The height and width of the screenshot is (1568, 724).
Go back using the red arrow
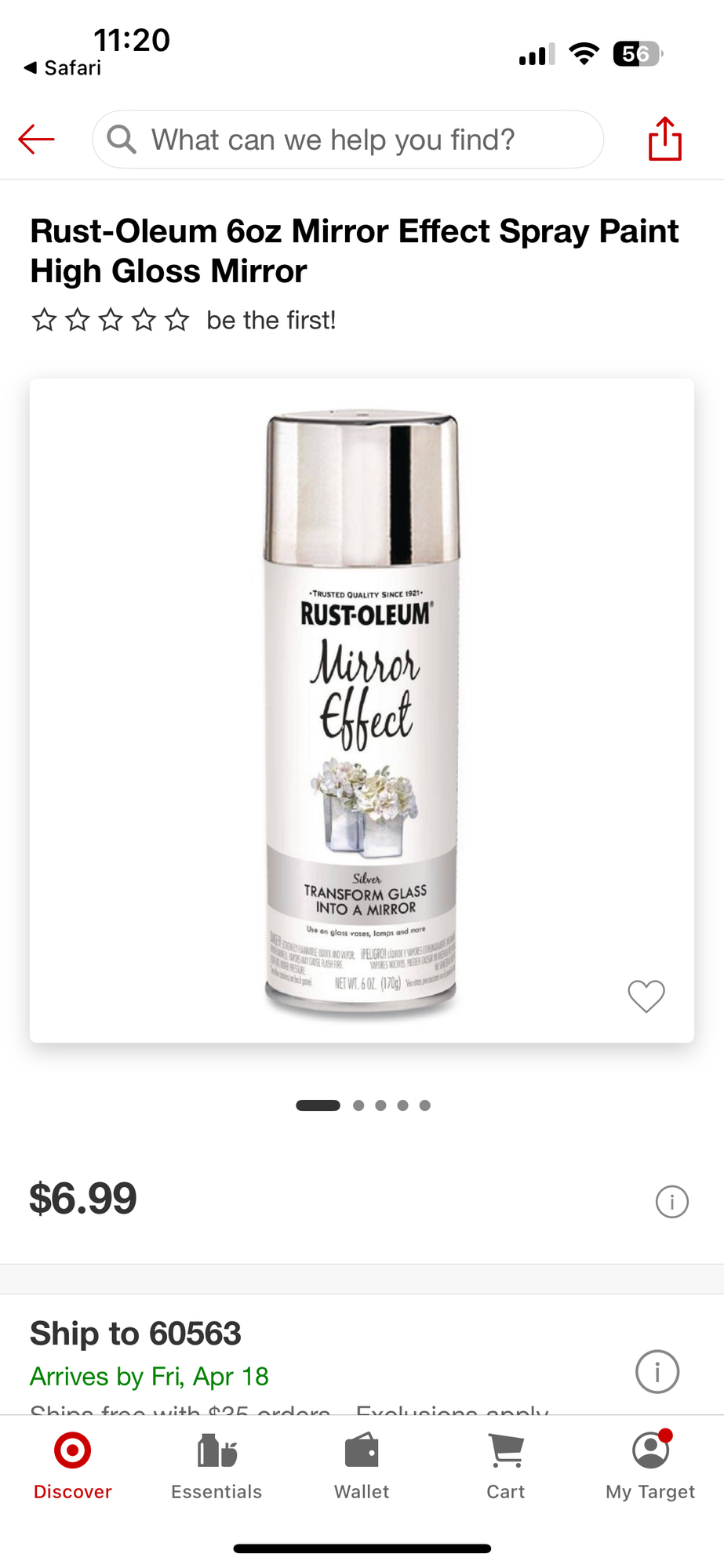click(36, 140)
